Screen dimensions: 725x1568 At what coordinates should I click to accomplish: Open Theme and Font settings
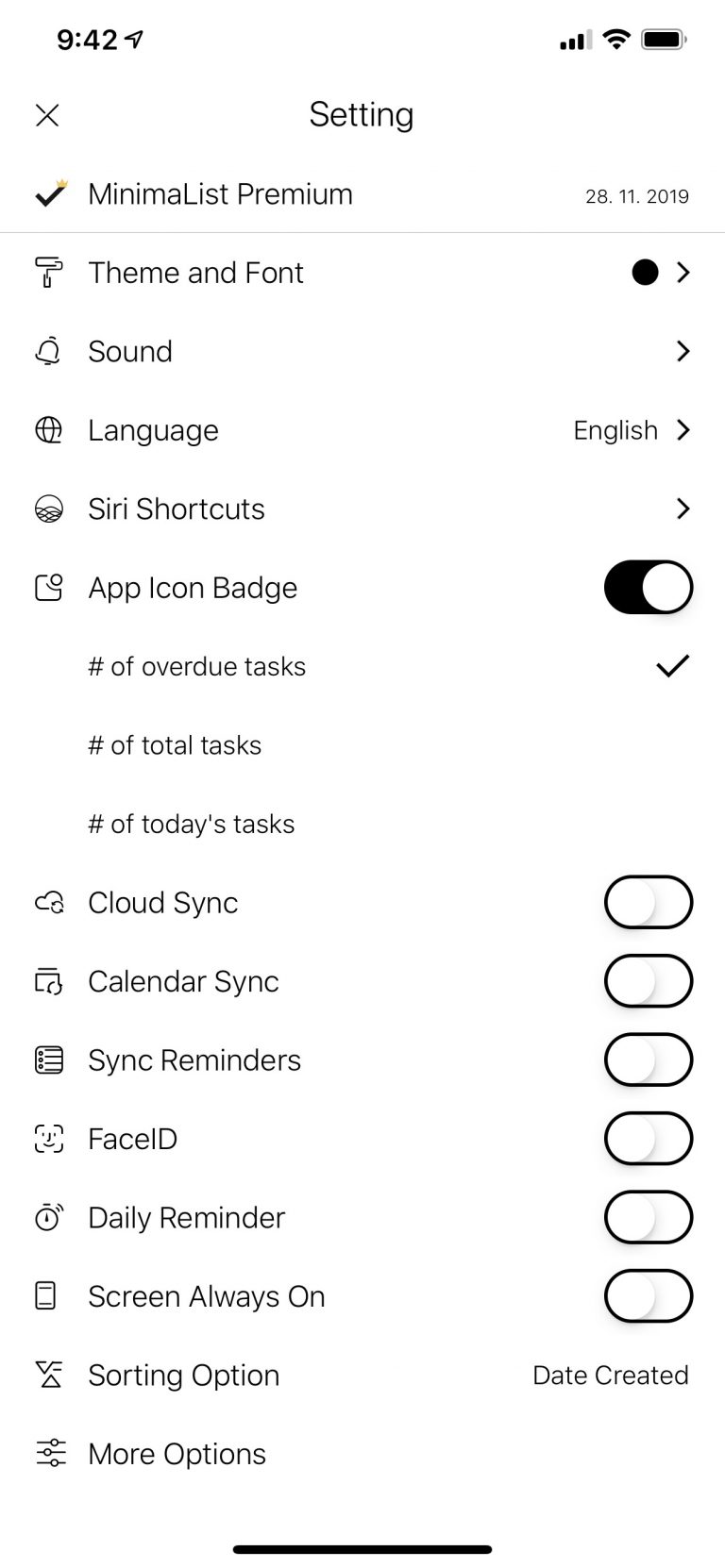point(362,273)
